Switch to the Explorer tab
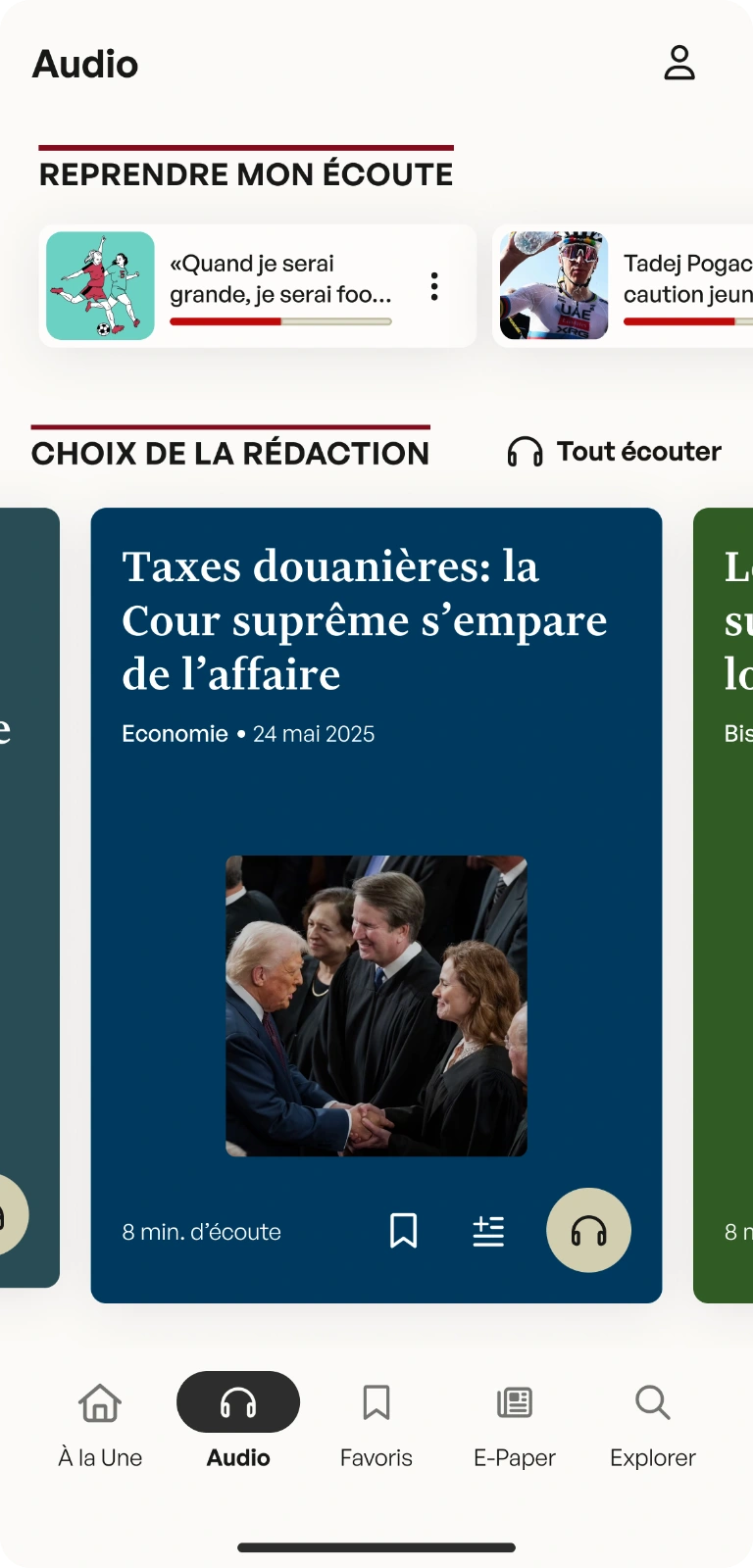Image resolution: width=753 pixels, height=1568 pixels. point(653,1422)
